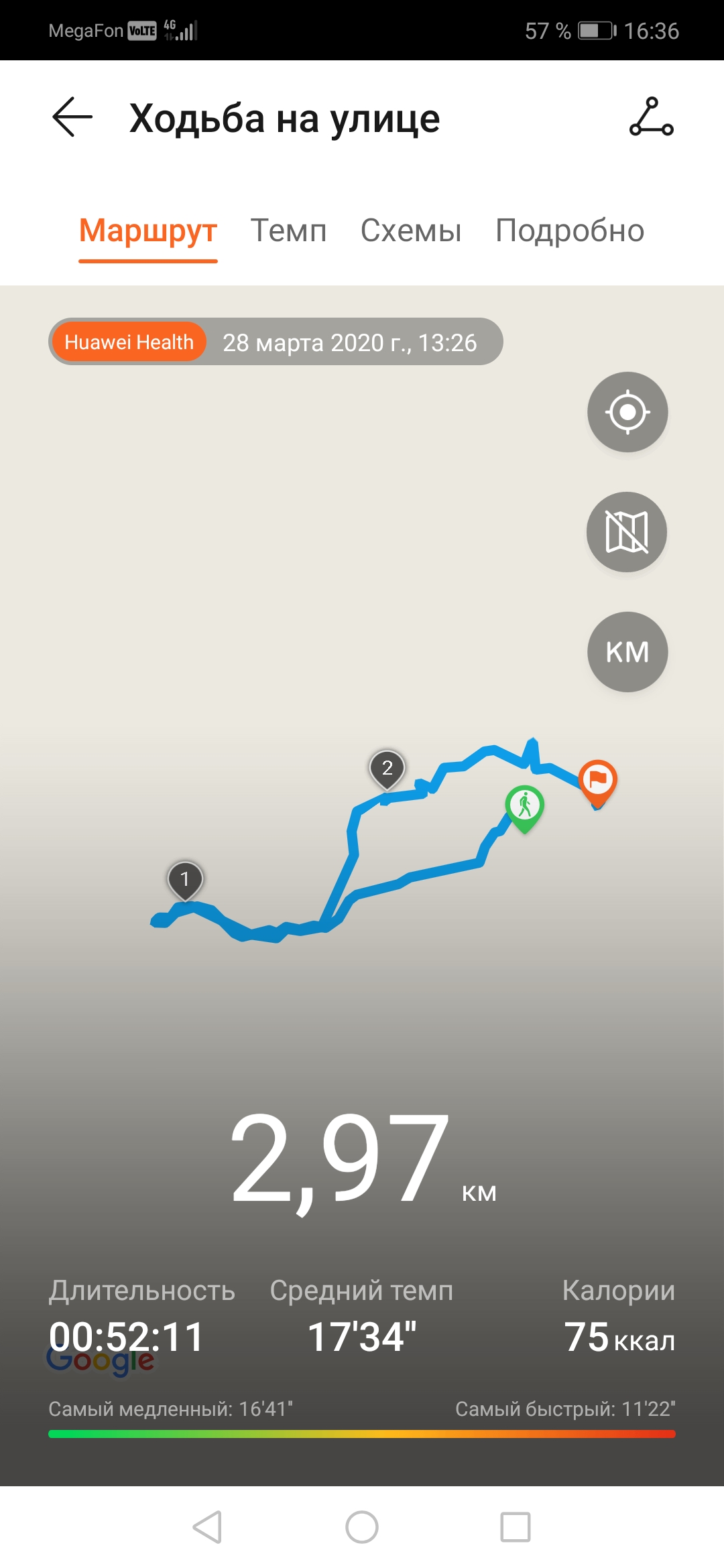
Task: Hide the map background layer
Action: point(627,532)
